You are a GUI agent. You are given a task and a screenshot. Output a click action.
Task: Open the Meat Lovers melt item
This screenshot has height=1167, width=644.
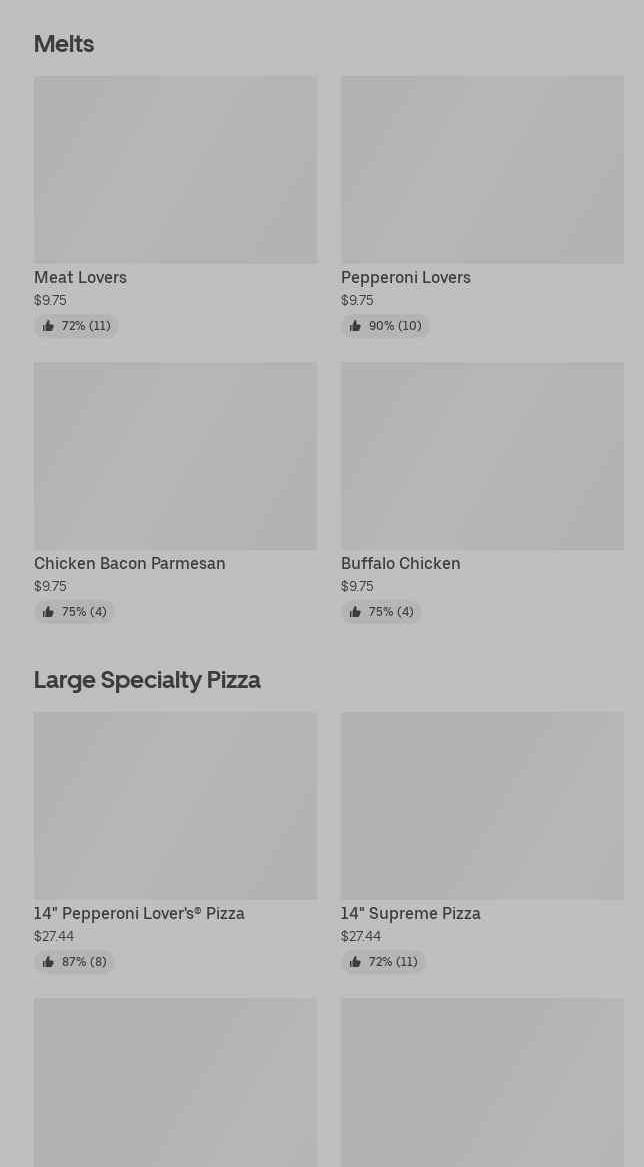[175, 171]
